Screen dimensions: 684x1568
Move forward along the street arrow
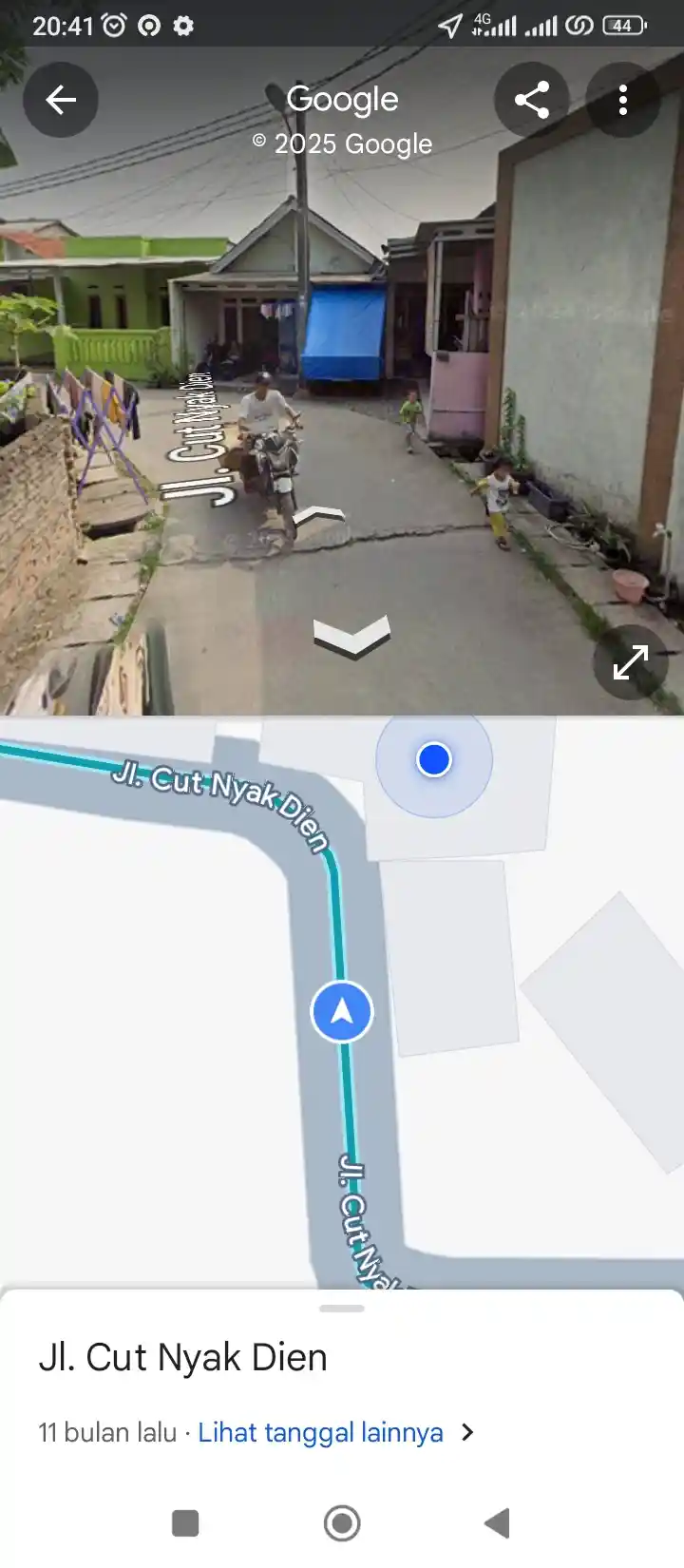point(319,518)
